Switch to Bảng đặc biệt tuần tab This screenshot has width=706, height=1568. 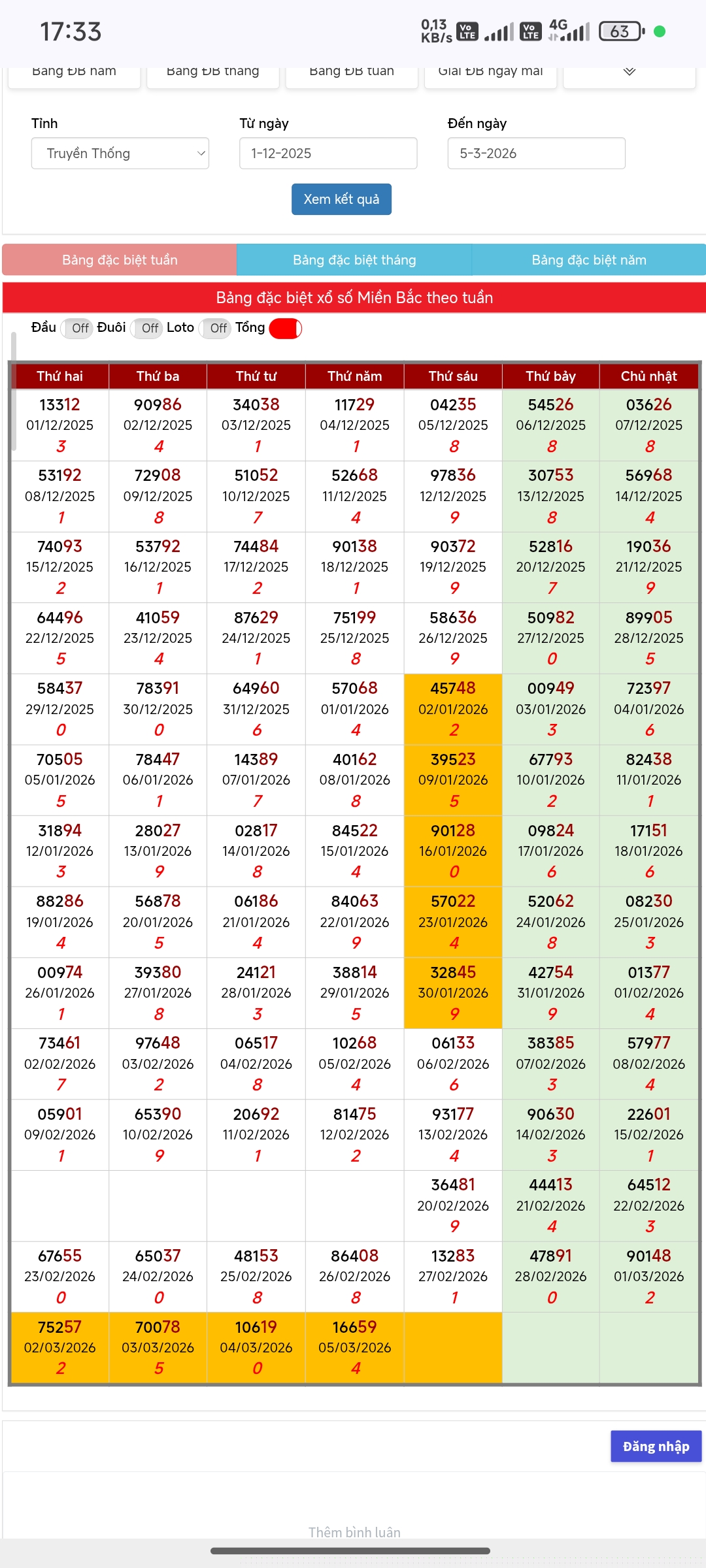coord(120,260)
